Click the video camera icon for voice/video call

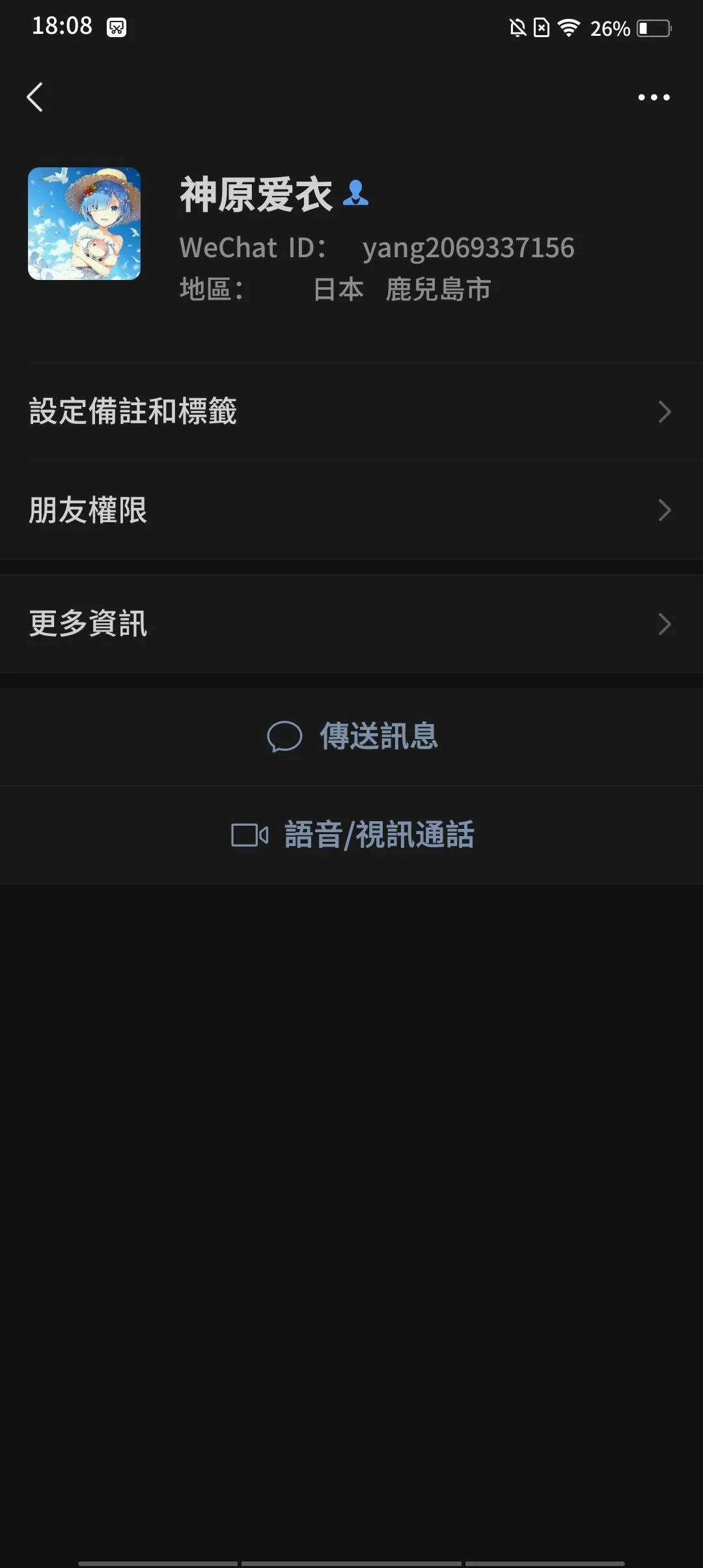tap(249, 834)
